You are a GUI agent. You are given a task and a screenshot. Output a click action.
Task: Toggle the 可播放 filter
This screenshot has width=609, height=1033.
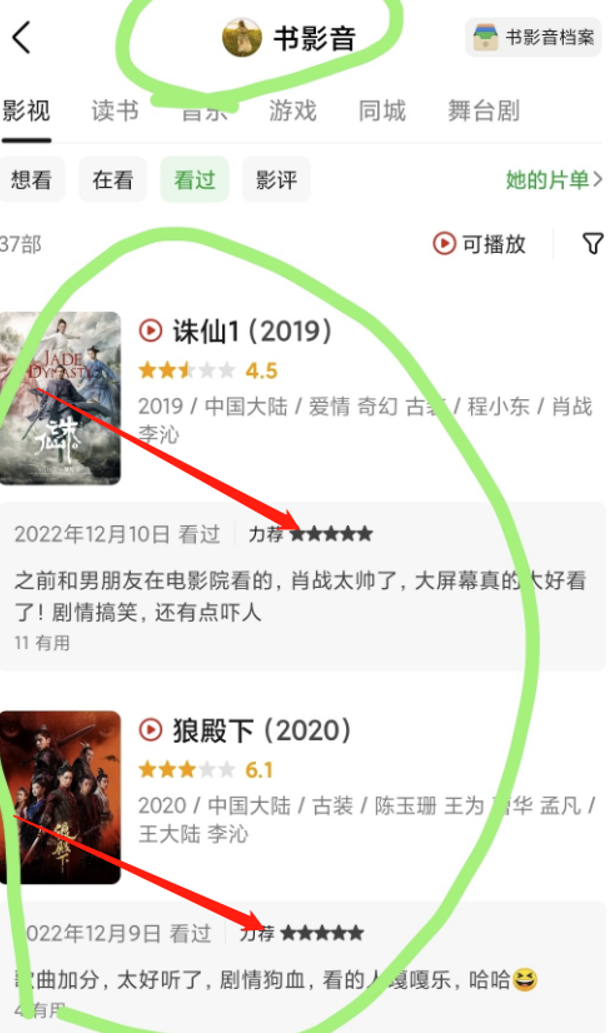[x=479, y=244]
